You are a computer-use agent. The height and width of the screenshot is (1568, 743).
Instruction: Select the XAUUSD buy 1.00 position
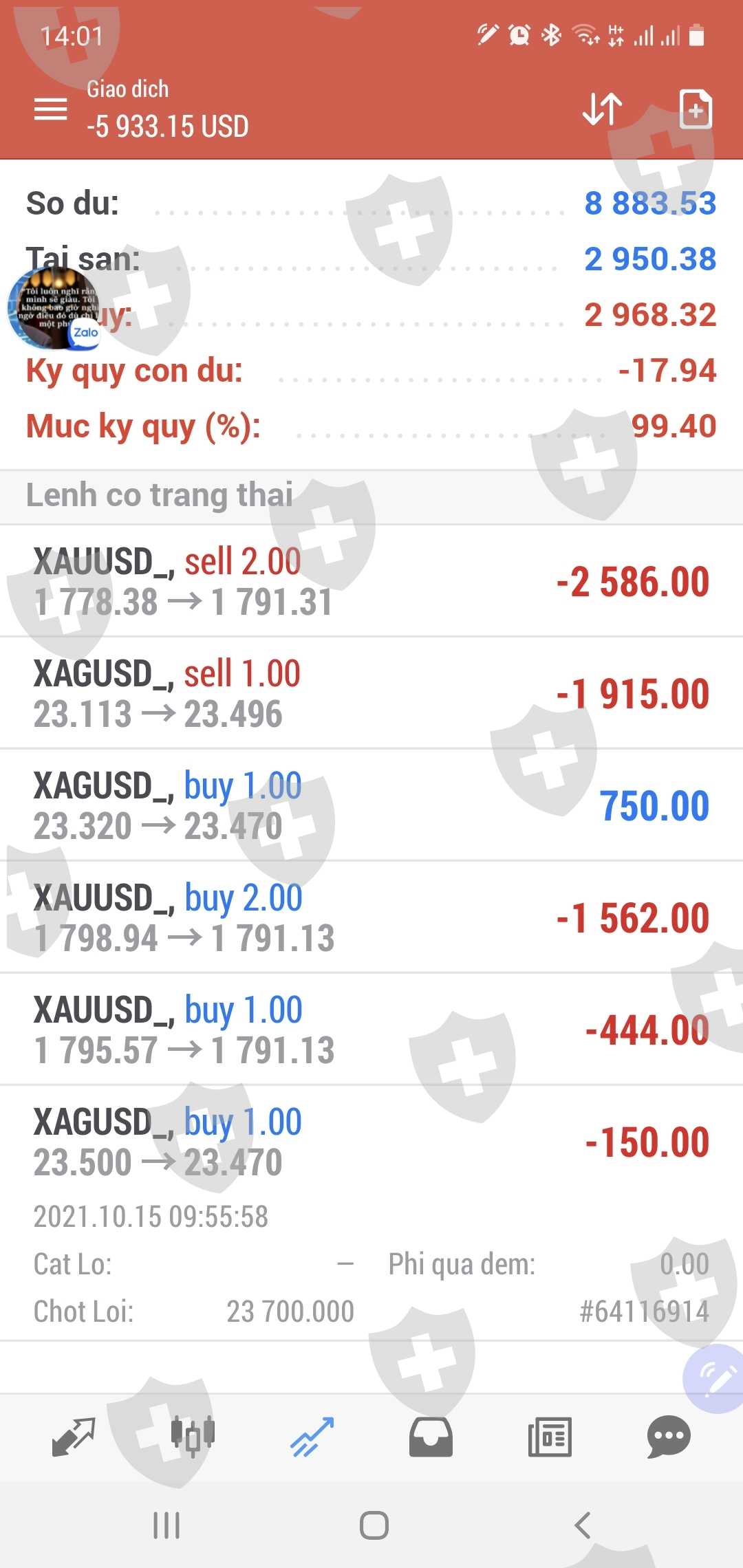371,1030
